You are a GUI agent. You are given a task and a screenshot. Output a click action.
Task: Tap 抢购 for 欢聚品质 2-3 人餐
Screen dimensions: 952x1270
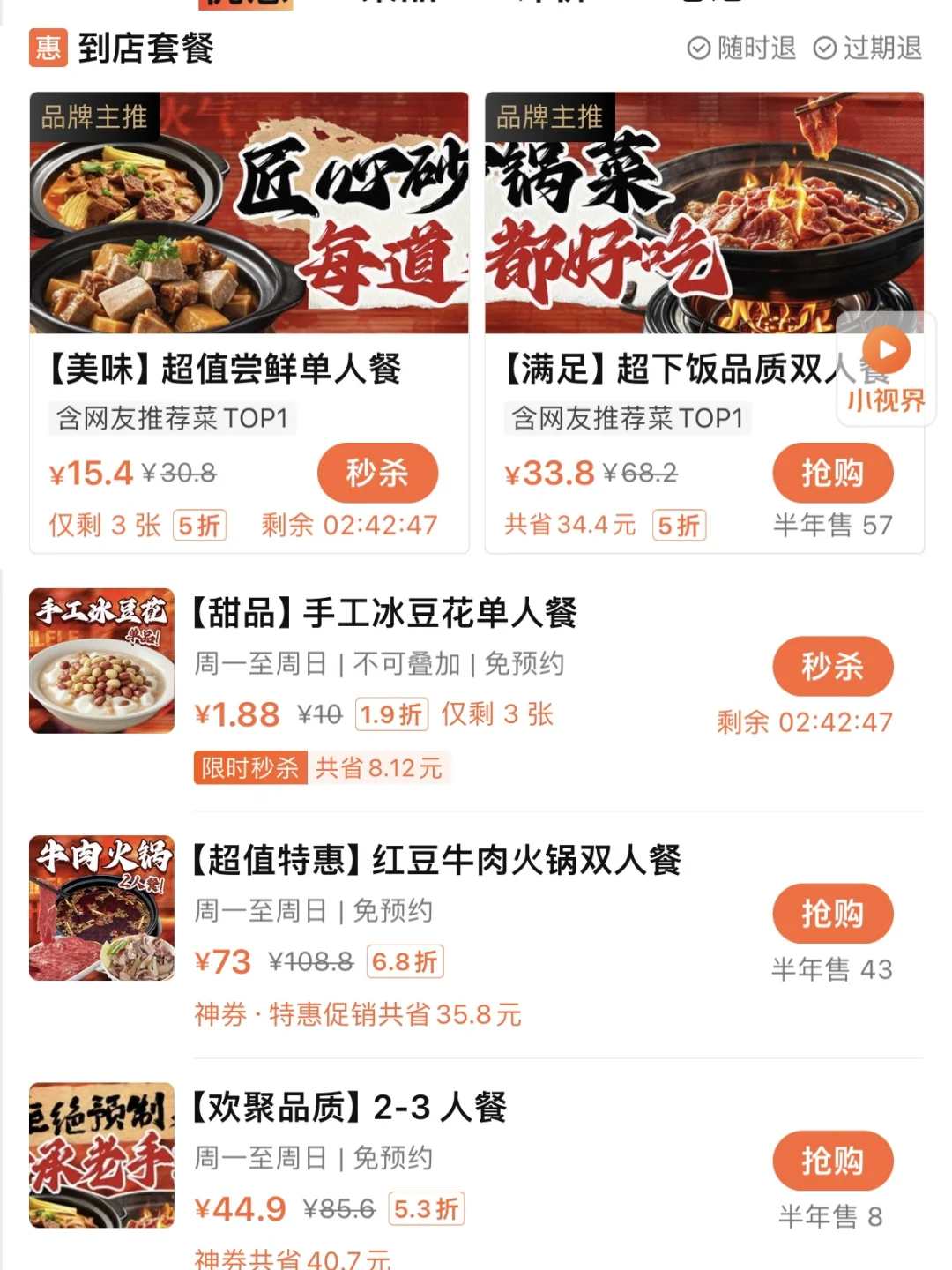click(x=832, y=1161)
